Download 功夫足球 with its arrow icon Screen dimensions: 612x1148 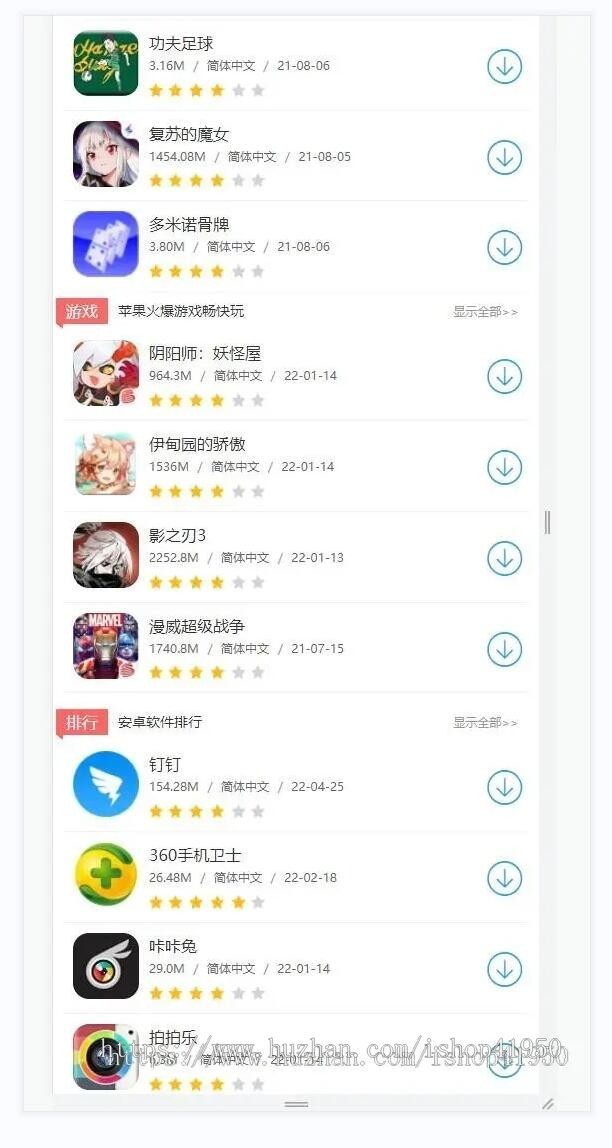(505, 66)
